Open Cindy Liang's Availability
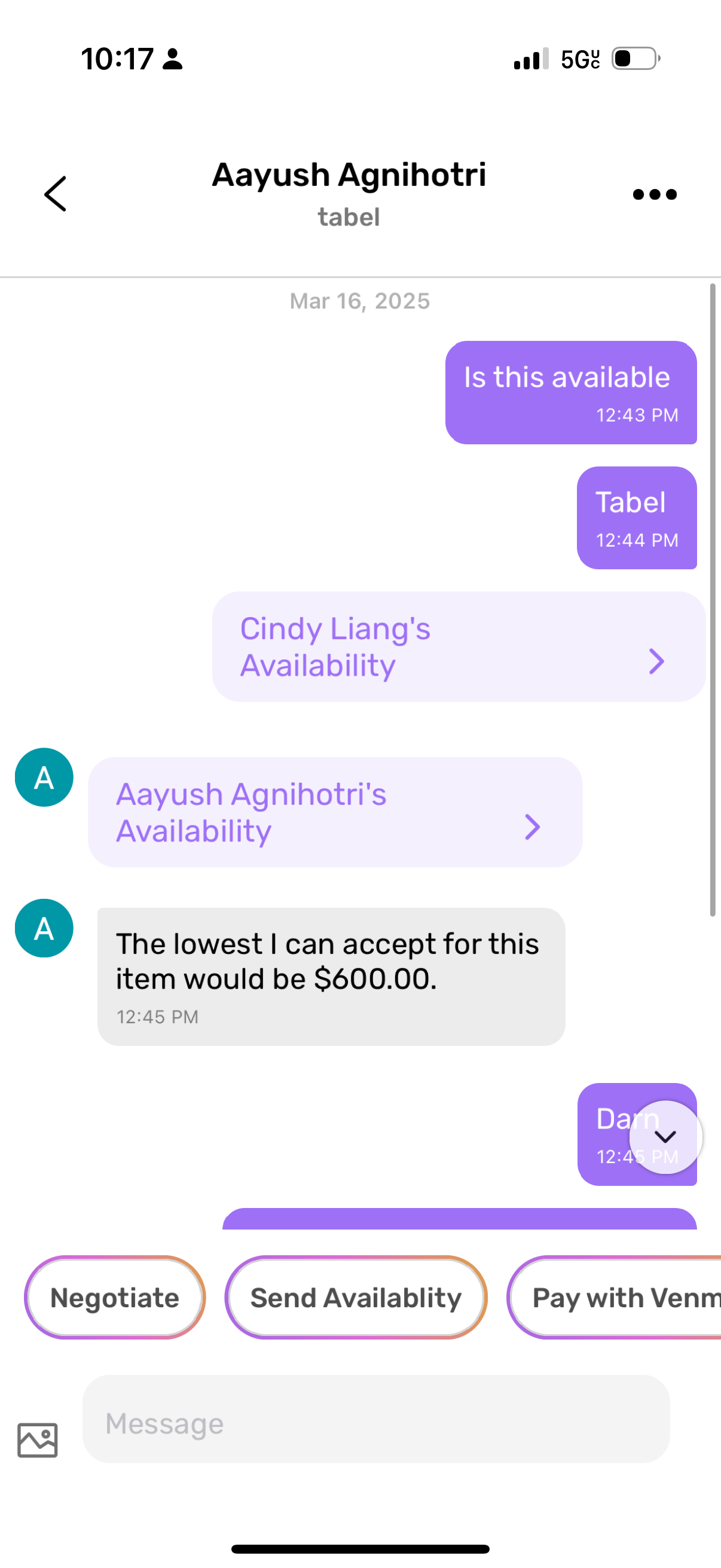Image resolution: width=721 pixels, height=1568 pixels. click(x=458, y=646)
